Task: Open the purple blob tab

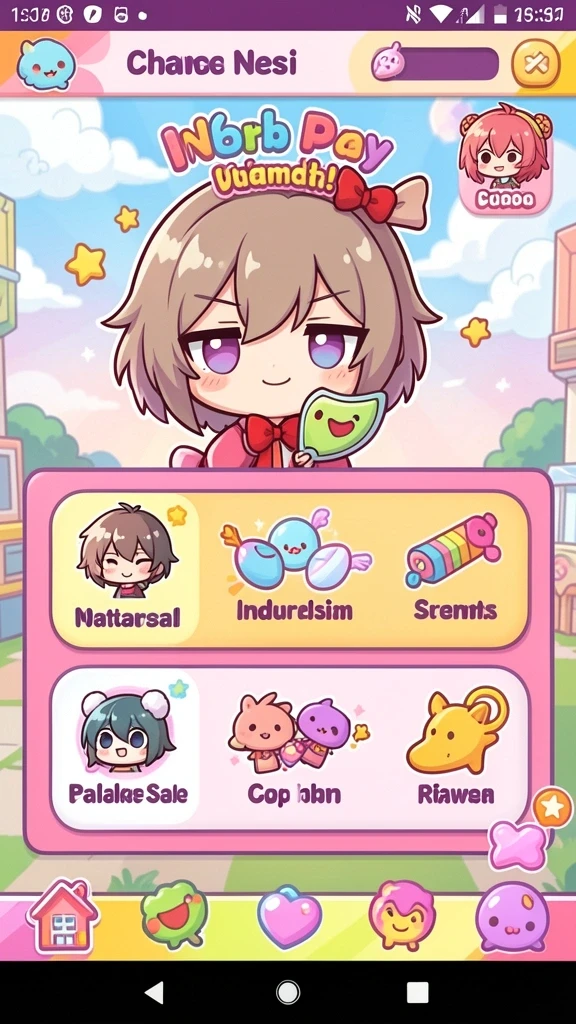Action: click(513, 916)
